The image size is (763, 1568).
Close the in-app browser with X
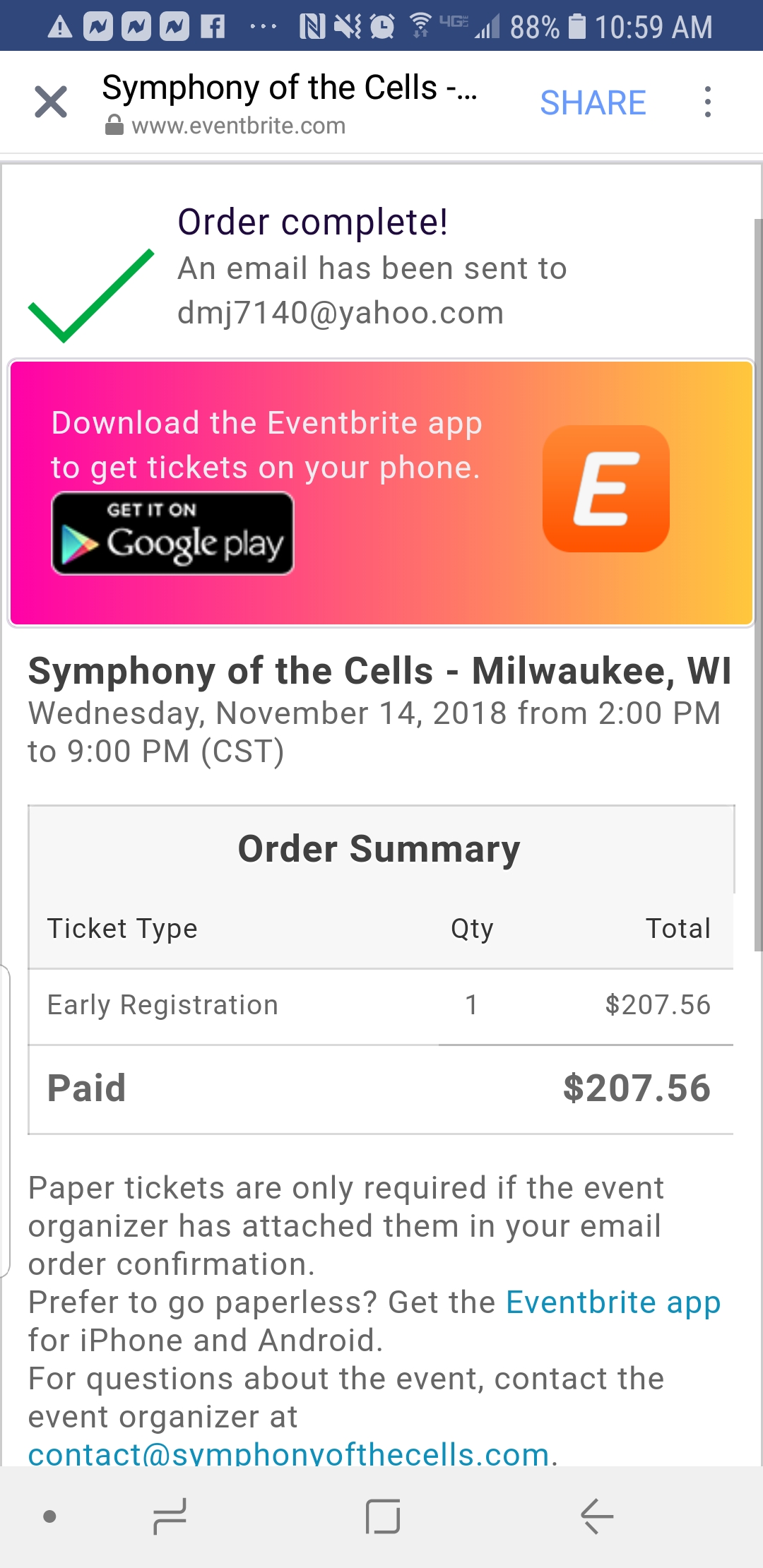pos(51,102)
